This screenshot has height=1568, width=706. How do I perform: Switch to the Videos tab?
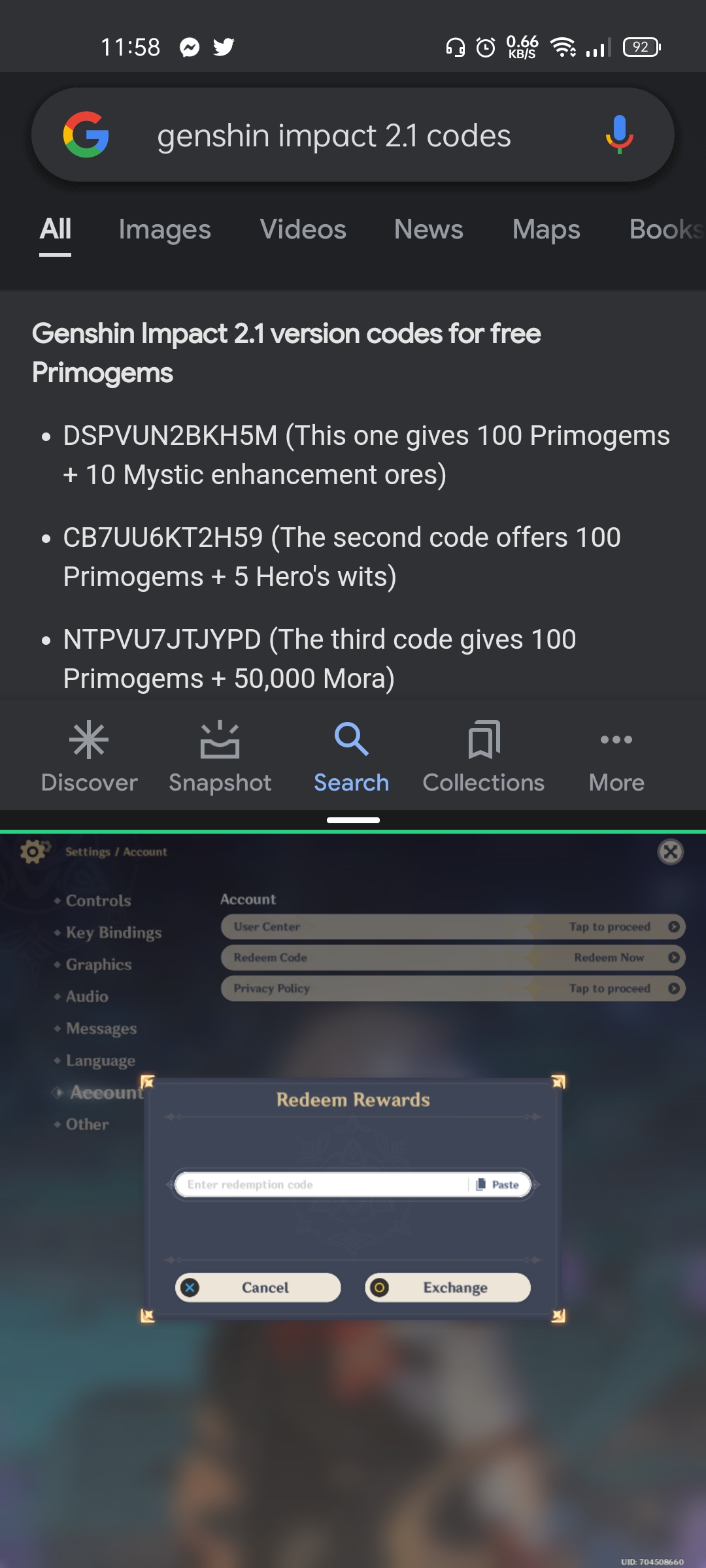click(x=303, y=230)
